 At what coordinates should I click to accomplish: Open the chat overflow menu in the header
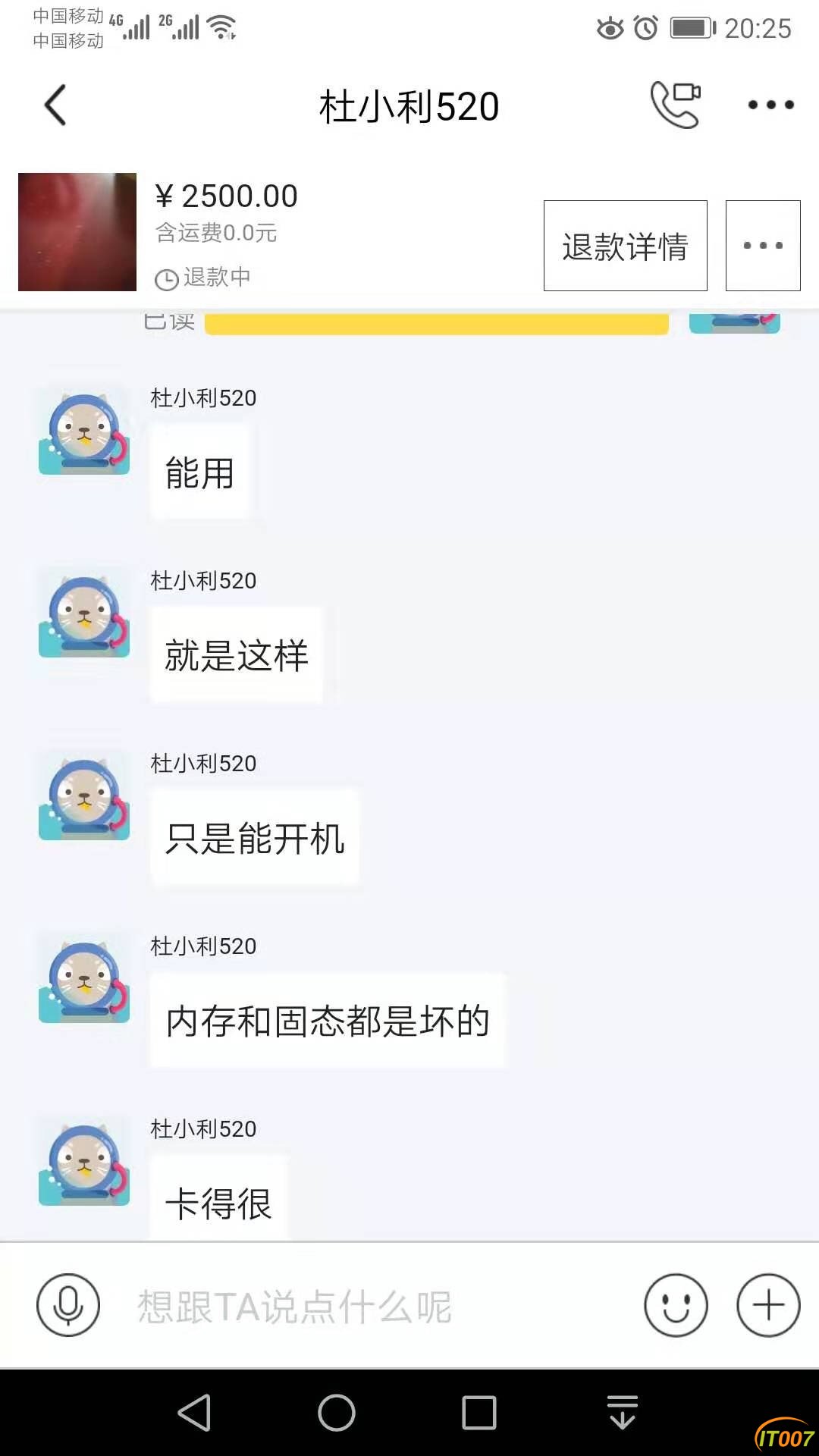click(x=770, y=105)
